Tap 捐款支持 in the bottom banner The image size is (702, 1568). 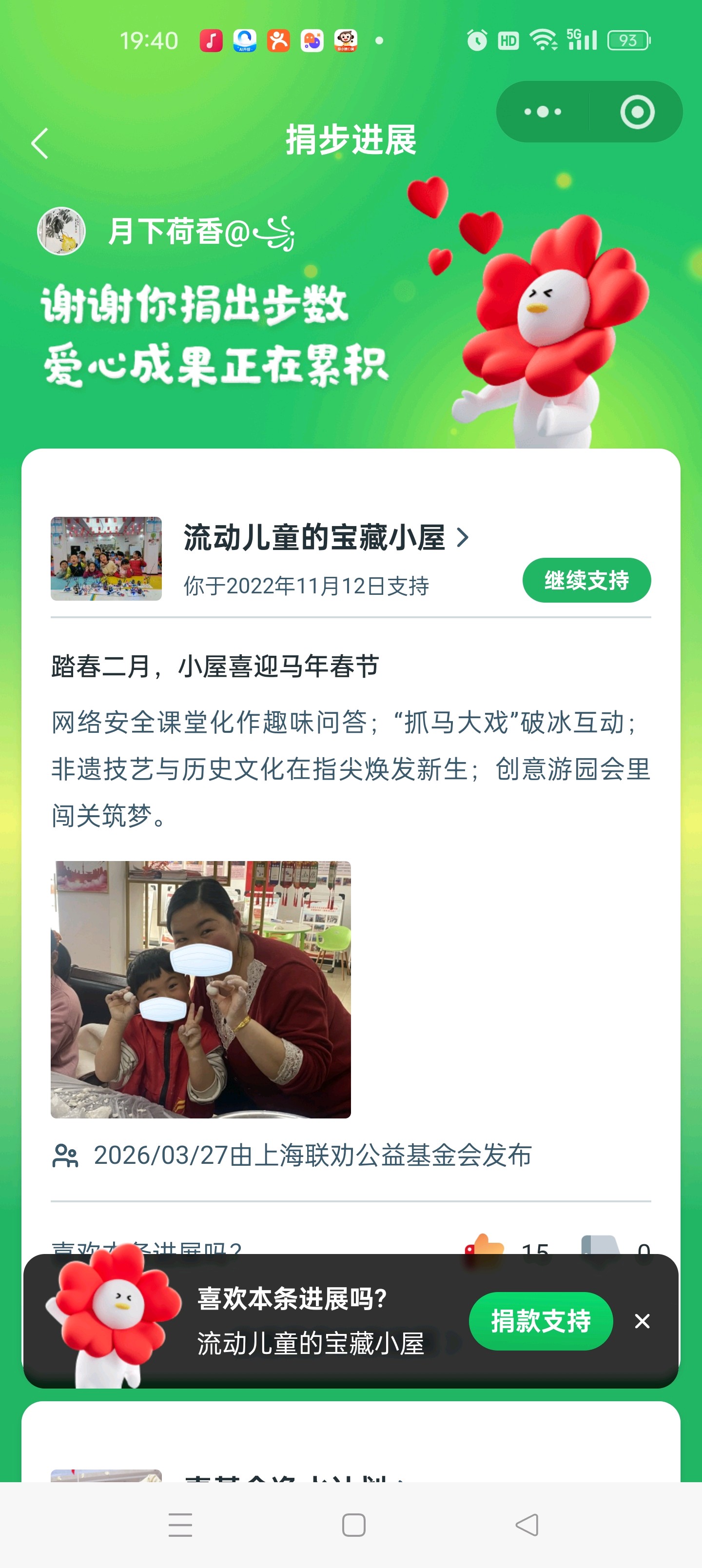coord(540,1321)
